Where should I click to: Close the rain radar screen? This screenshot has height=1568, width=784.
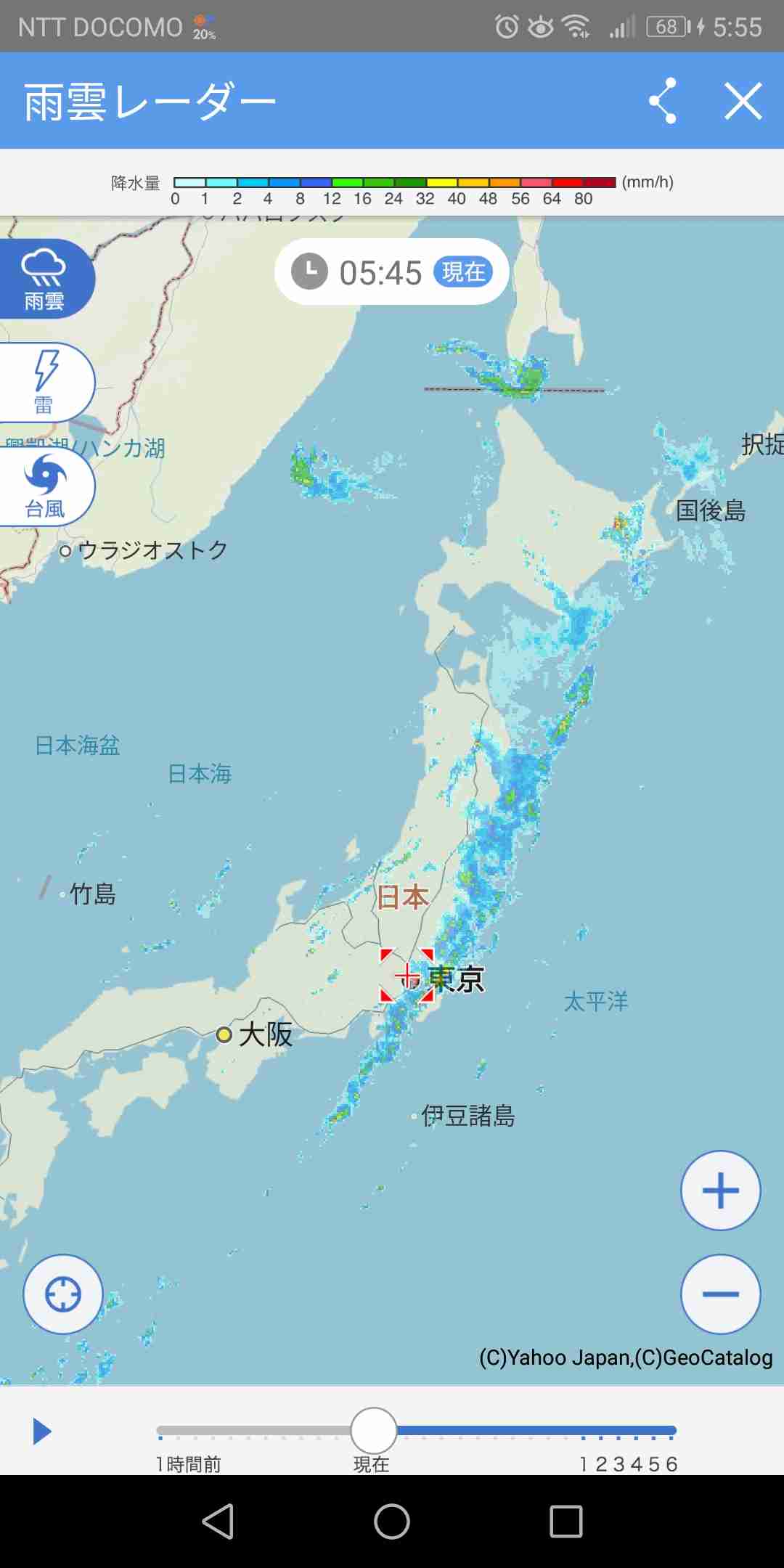tap(743, 101)
